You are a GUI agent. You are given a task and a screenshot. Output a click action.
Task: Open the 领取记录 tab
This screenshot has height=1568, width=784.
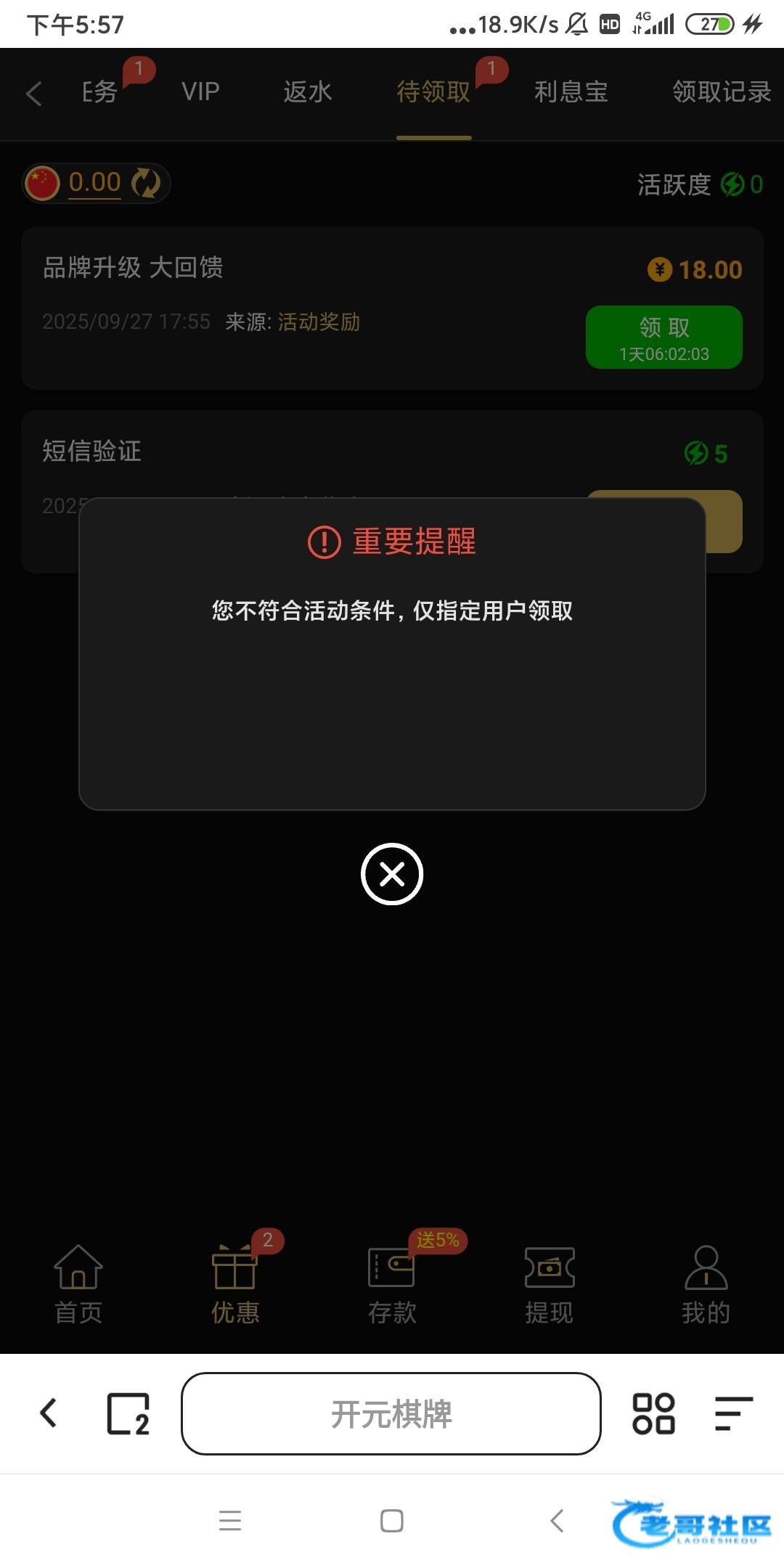point(721,92)
